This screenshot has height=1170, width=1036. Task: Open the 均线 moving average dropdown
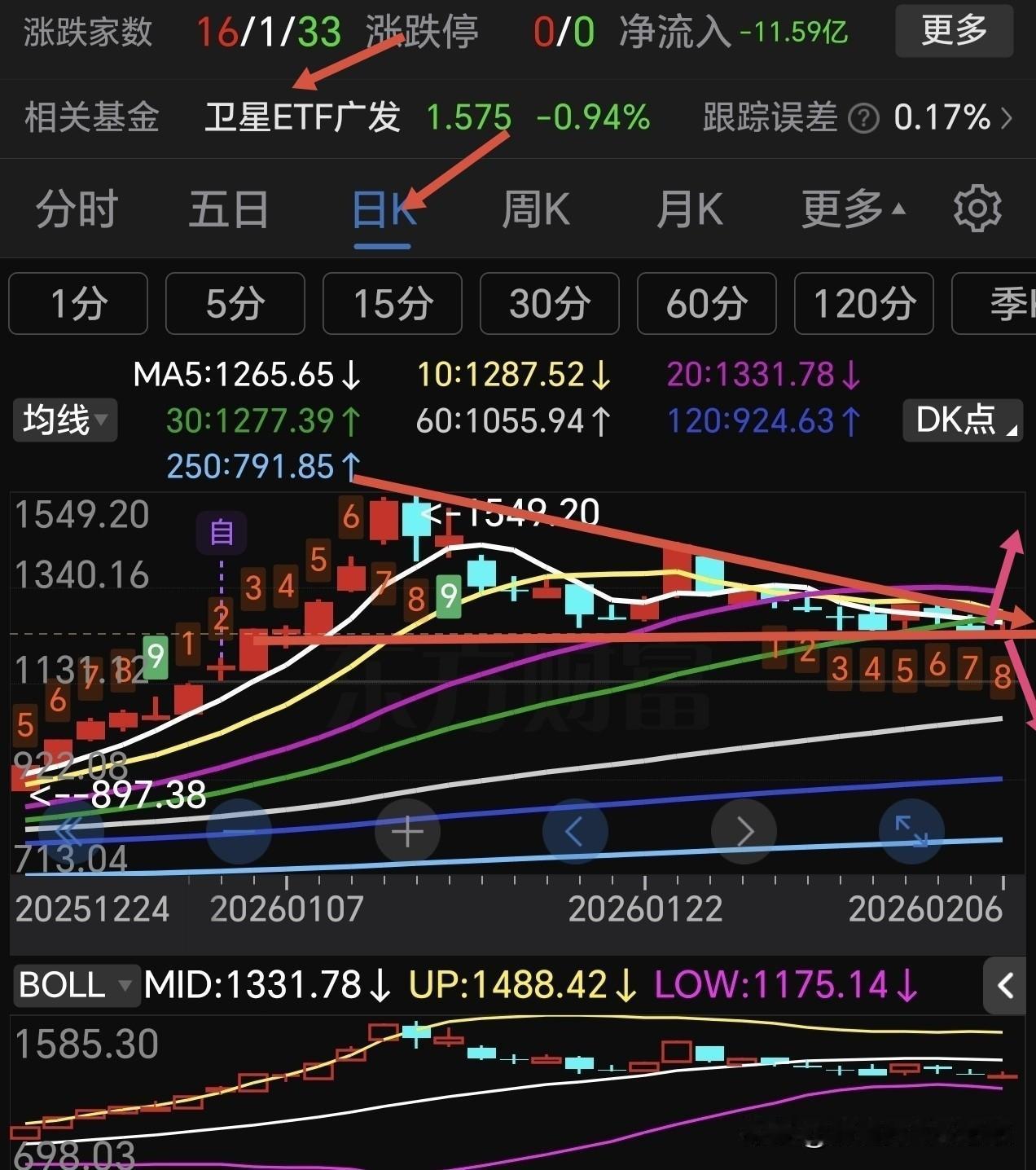tap(64, 420)
